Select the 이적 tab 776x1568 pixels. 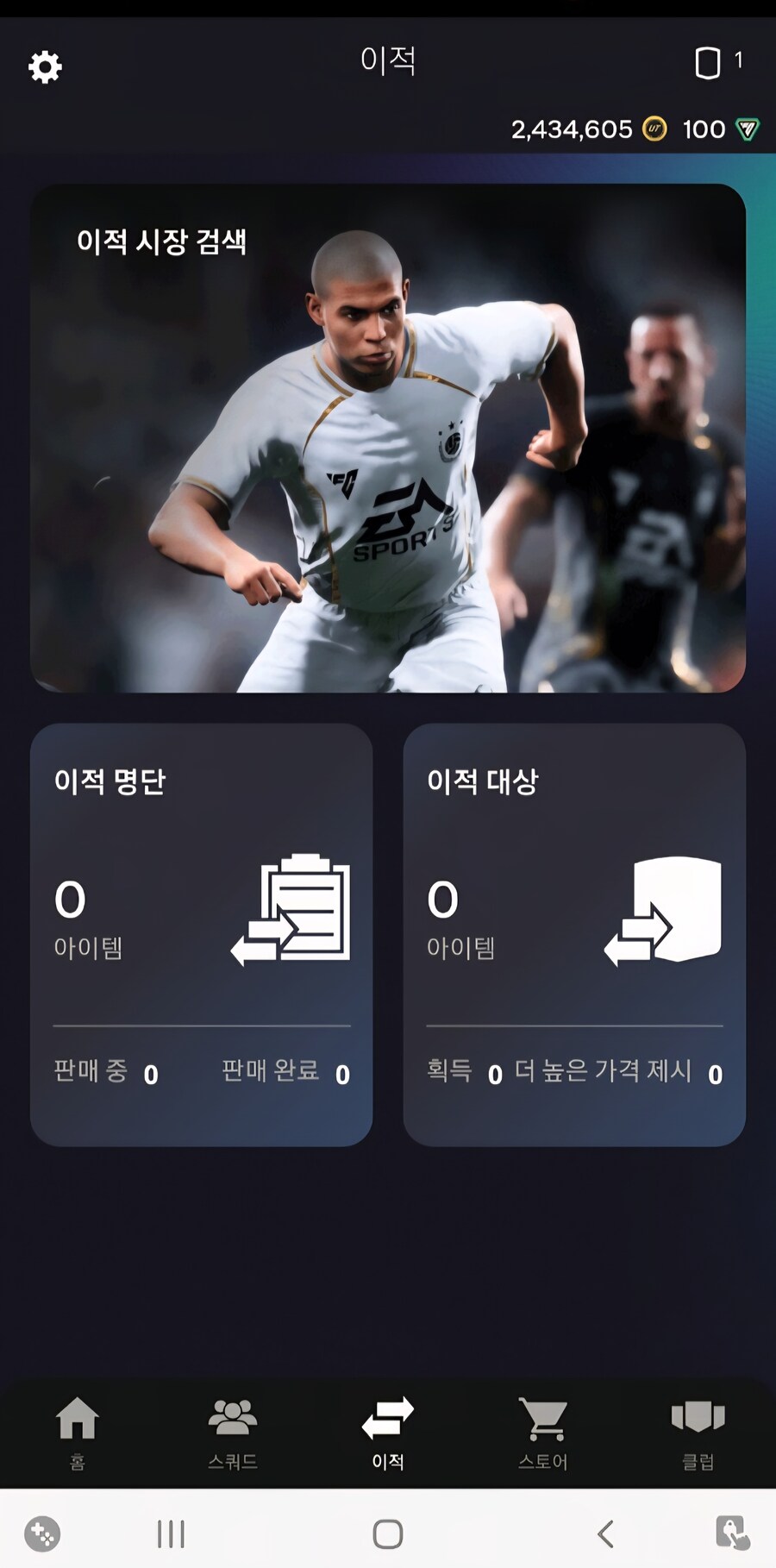388,1432
